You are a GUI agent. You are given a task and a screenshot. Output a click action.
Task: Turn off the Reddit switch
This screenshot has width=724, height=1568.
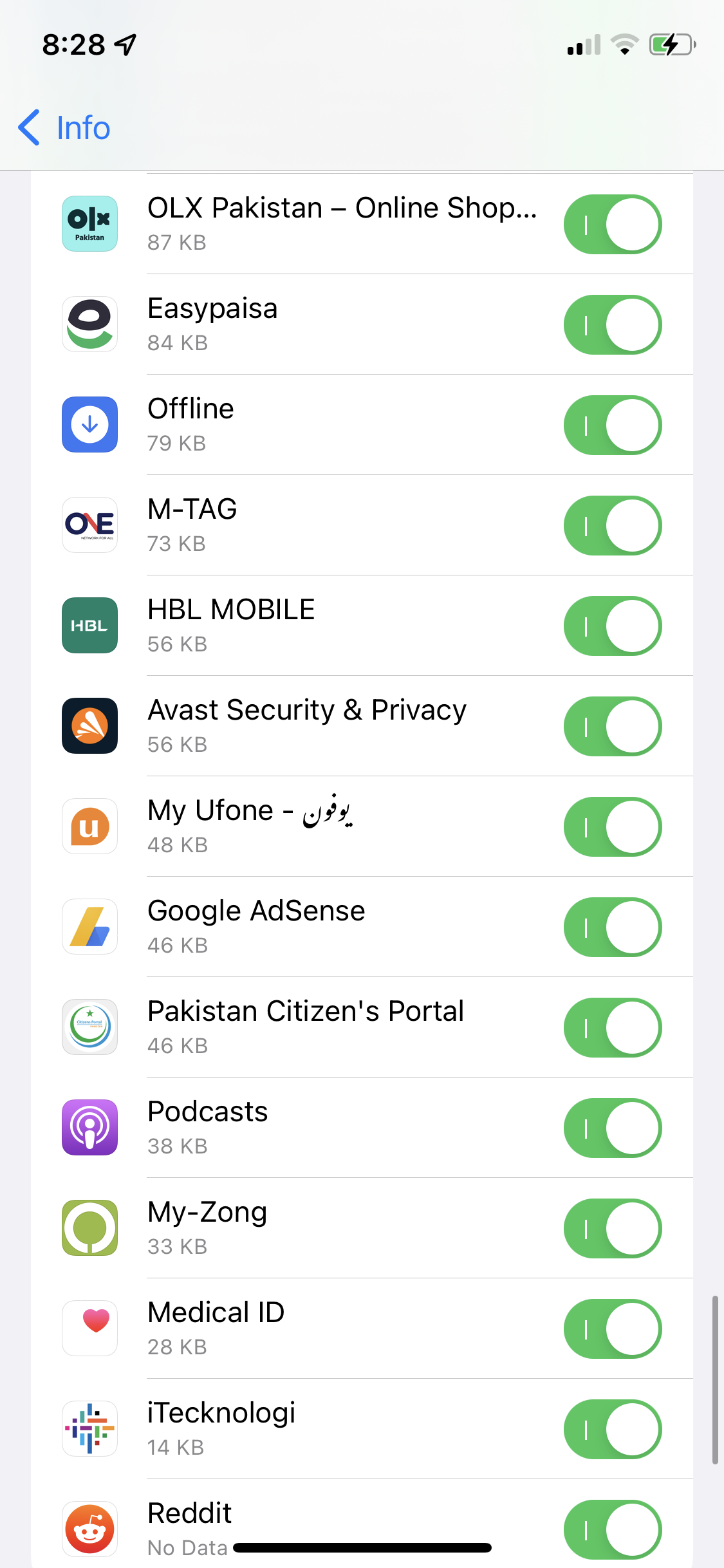[x=612, y=1529]
